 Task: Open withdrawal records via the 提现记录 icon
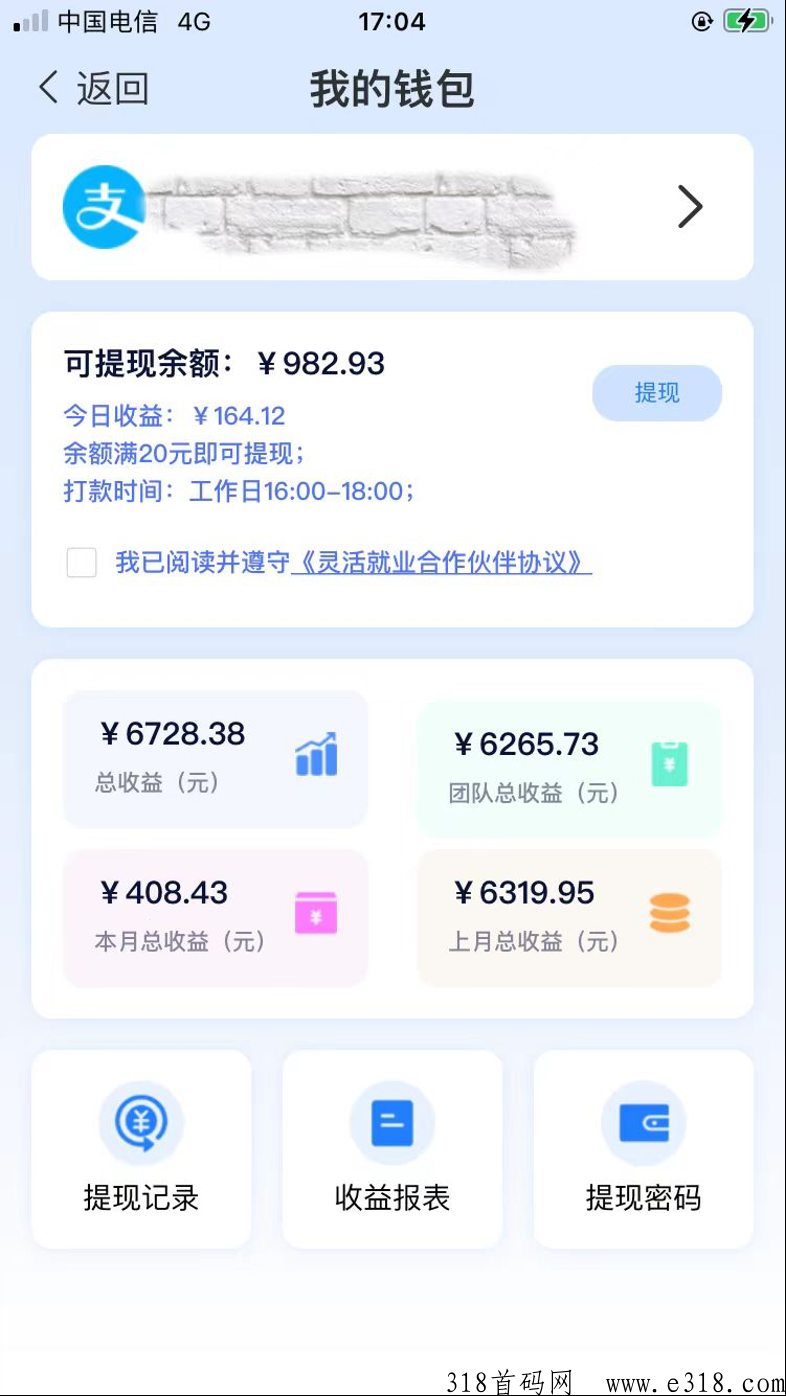pyautogui.click(x=140, y=1123)
